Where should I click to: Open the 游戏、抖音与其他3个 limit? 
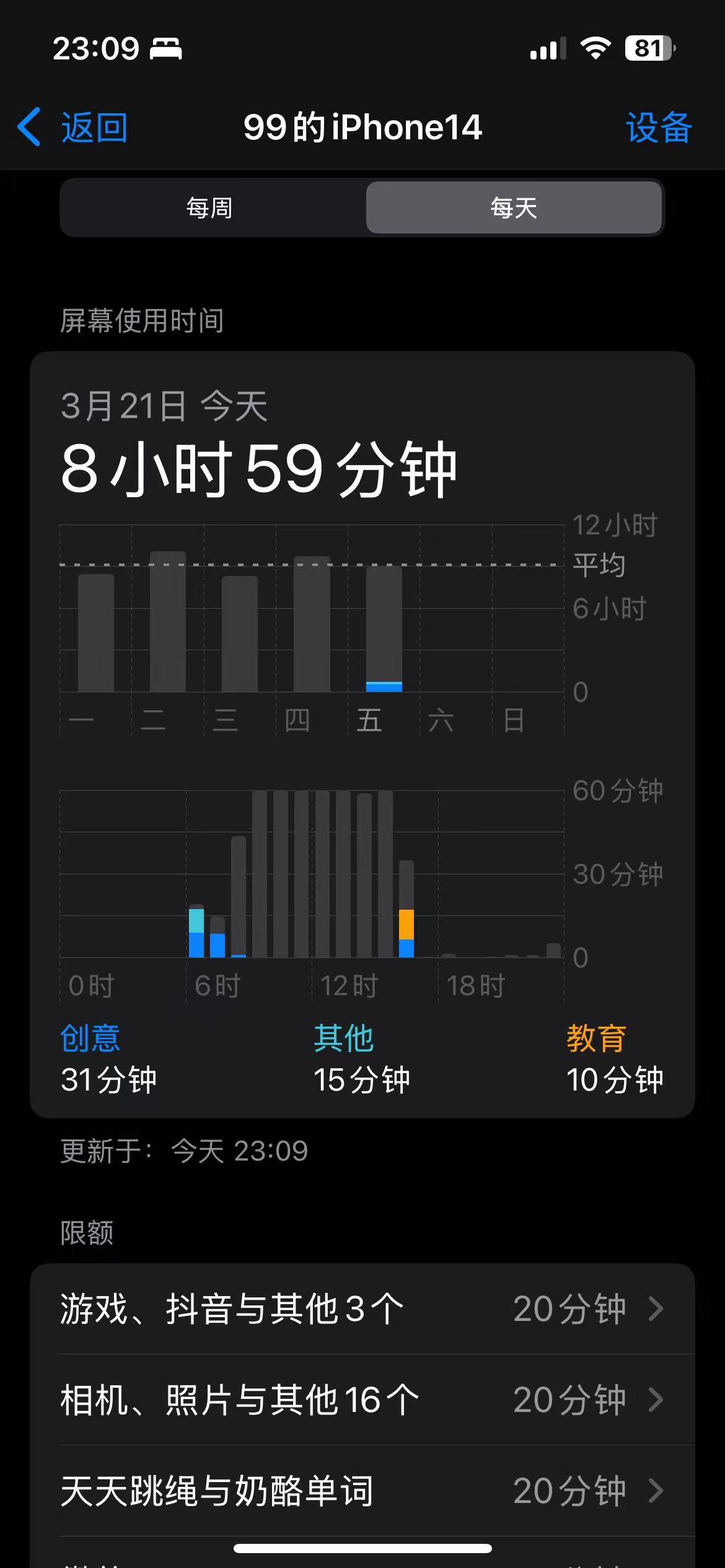pos(362,1309)
